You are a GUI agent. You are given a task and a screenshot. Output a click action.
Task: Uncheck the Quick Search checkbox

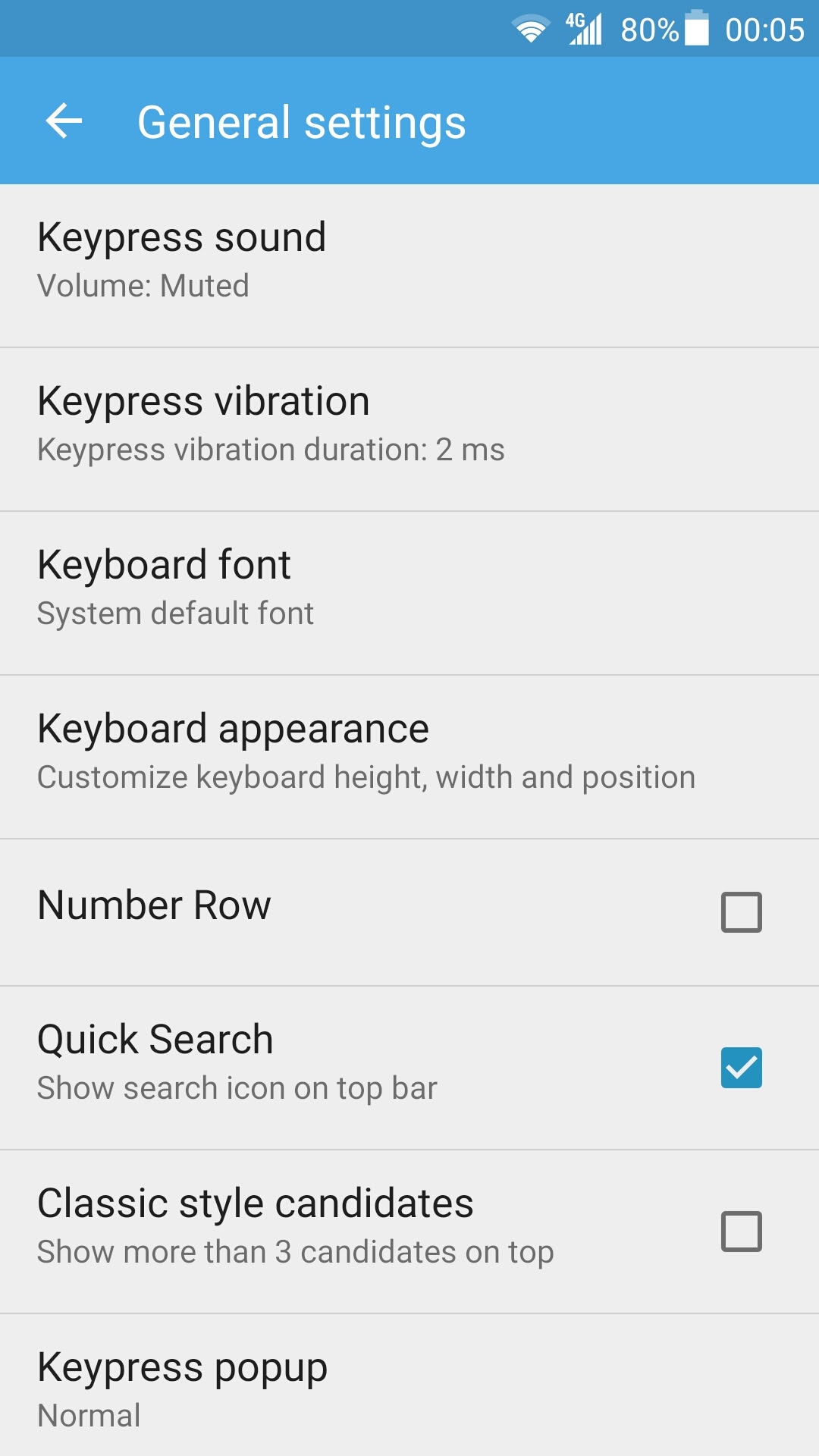point(741,1068)
